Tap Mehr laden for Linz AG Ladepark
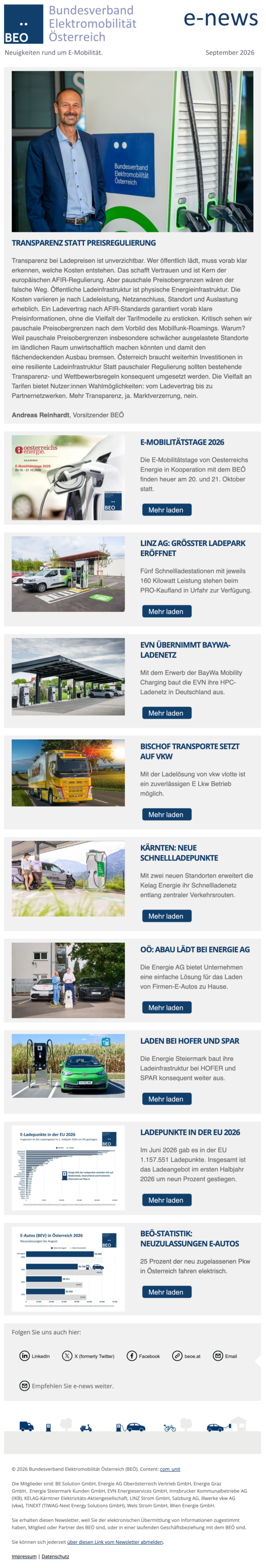The height and width of the screenshot is (1568, 266). click(166, 611)
